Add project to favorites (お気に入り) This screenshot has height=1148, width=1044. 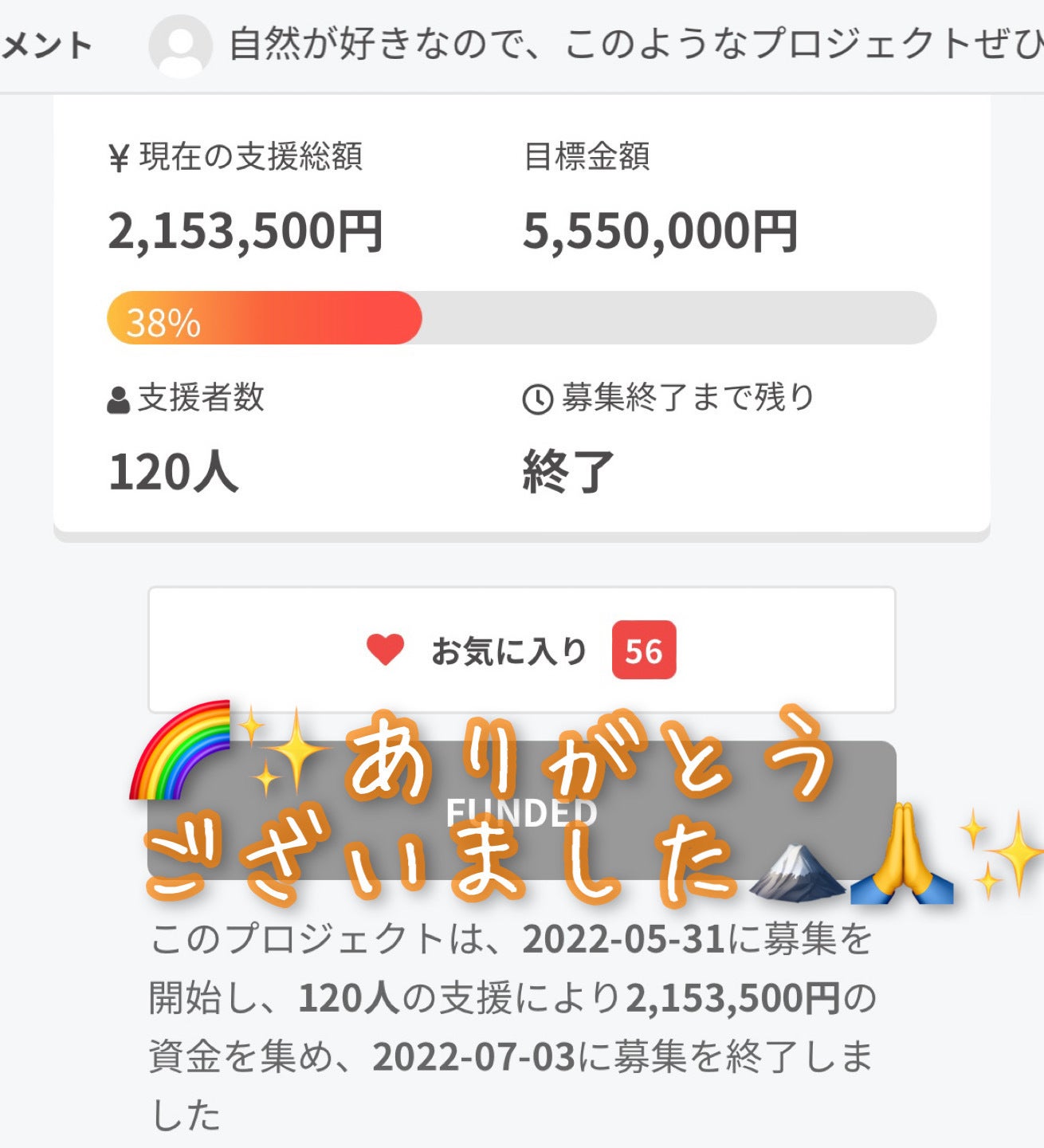pos(521,650)
